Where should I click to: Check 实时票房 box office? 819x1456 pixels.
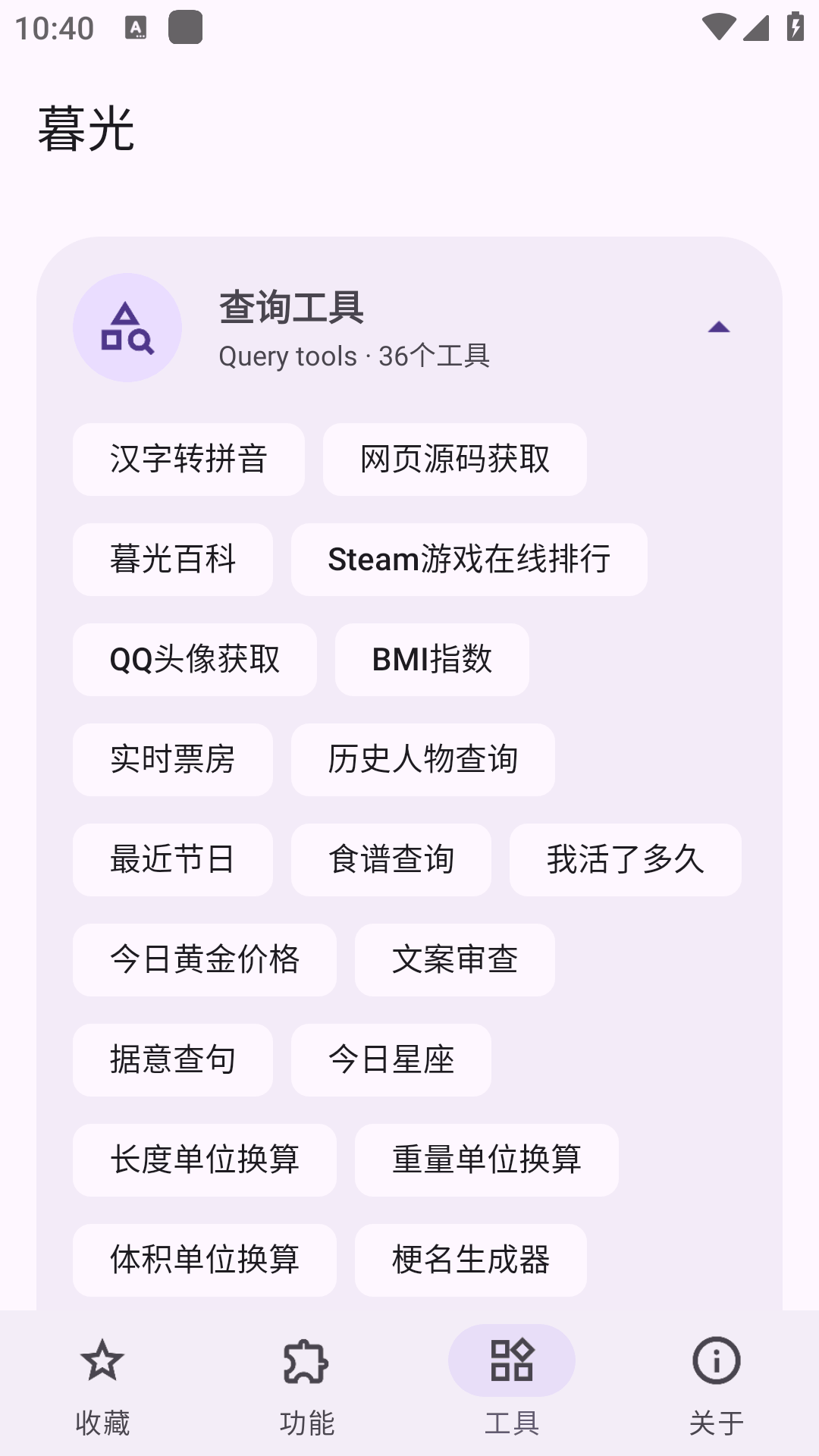pyautogui.click(x=173, y=760)
